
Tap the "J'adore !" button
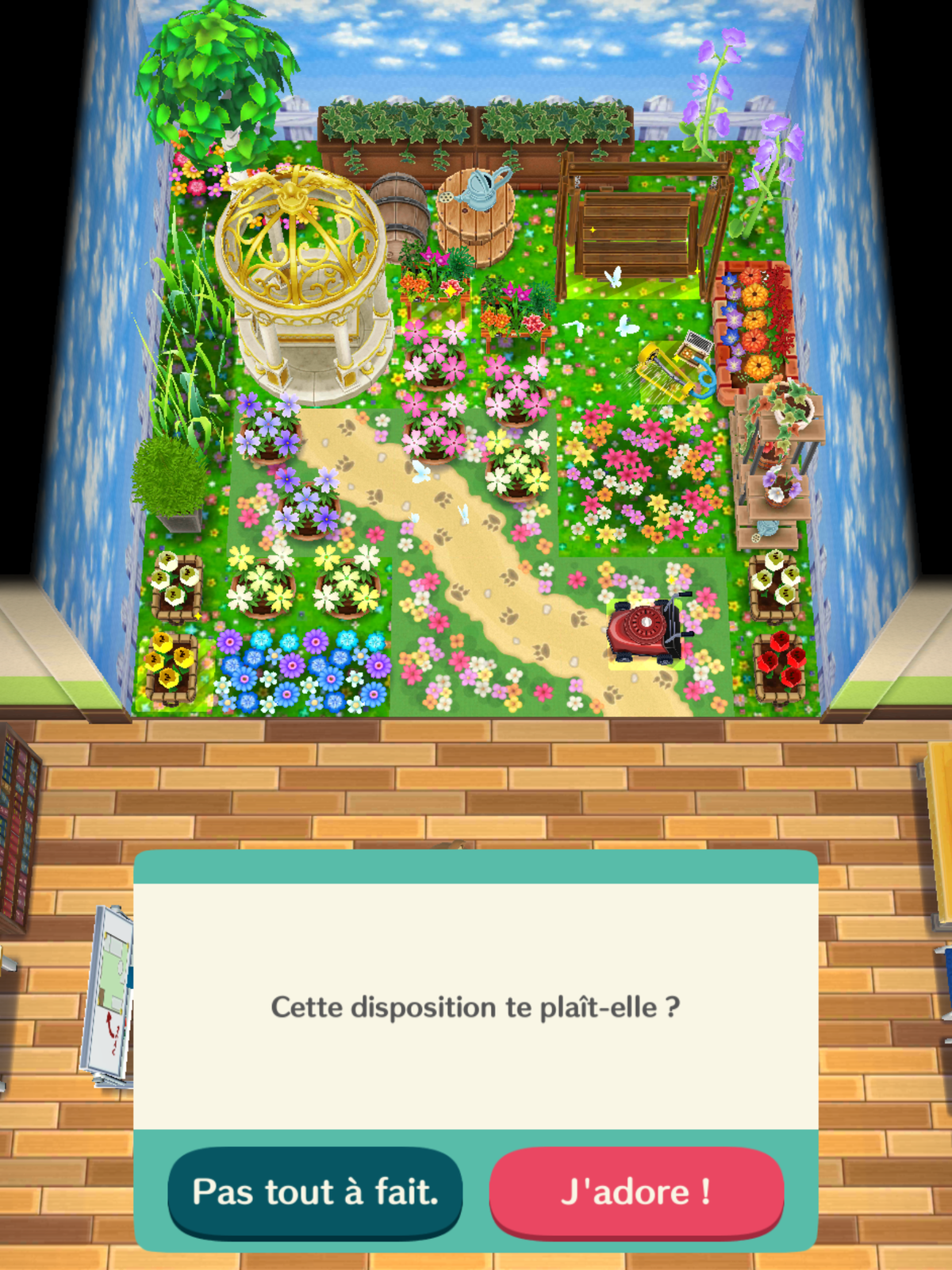pos(636,1191)
